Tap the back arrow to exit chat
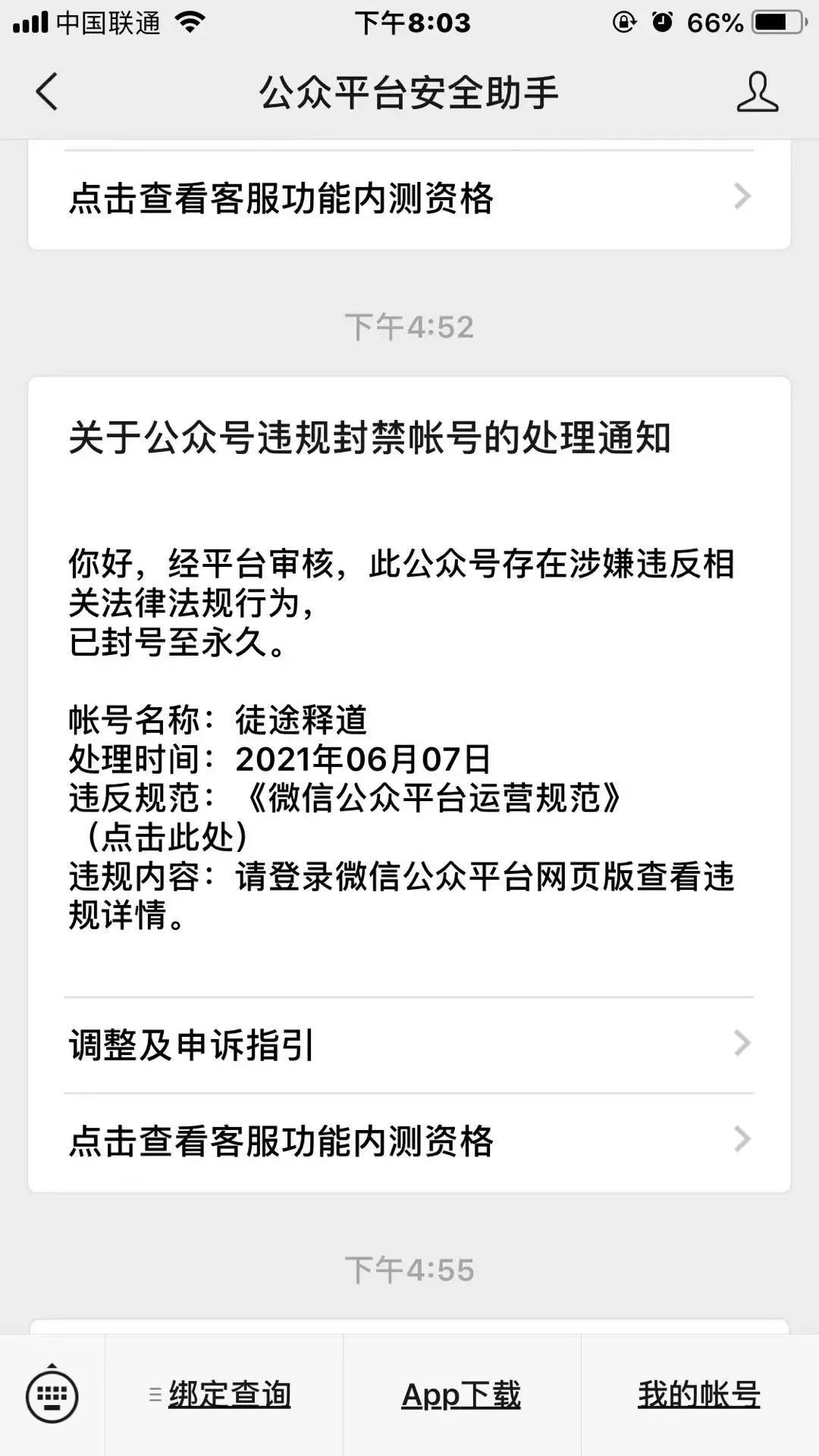The height and width of the screenshot is (1456, 819). point(47,92)
